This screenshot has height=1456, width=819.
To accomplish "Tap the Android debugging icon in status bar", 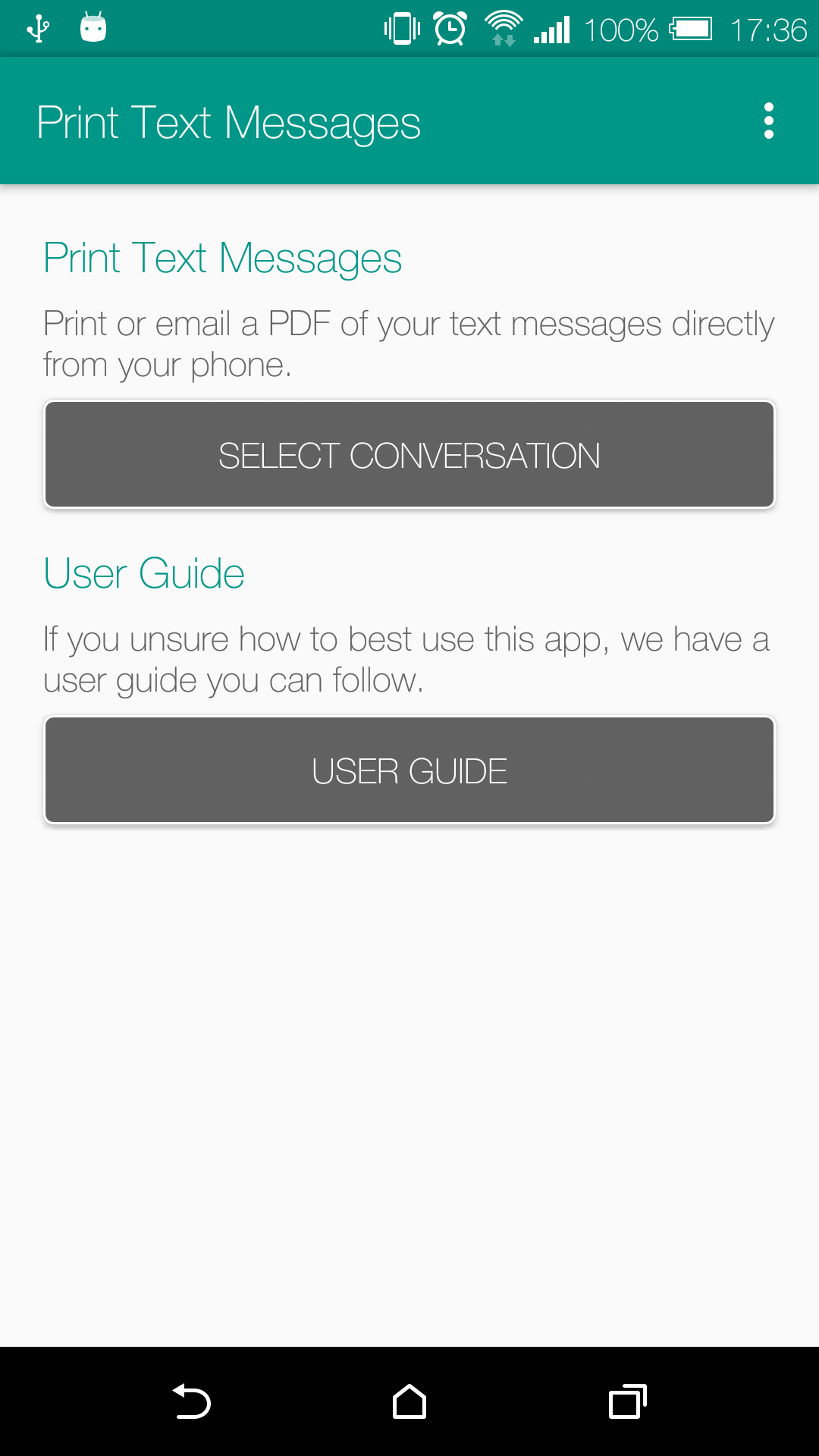I will [x=93, y=27].
